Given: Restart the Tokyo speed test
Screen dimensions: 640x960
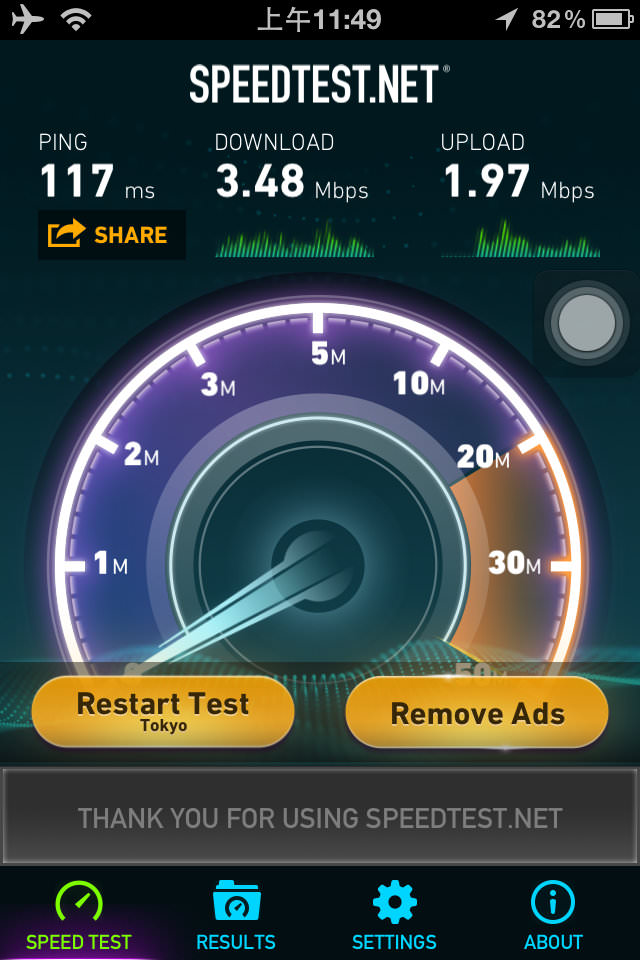Looking at the screenshot, I should coord(163,711).
